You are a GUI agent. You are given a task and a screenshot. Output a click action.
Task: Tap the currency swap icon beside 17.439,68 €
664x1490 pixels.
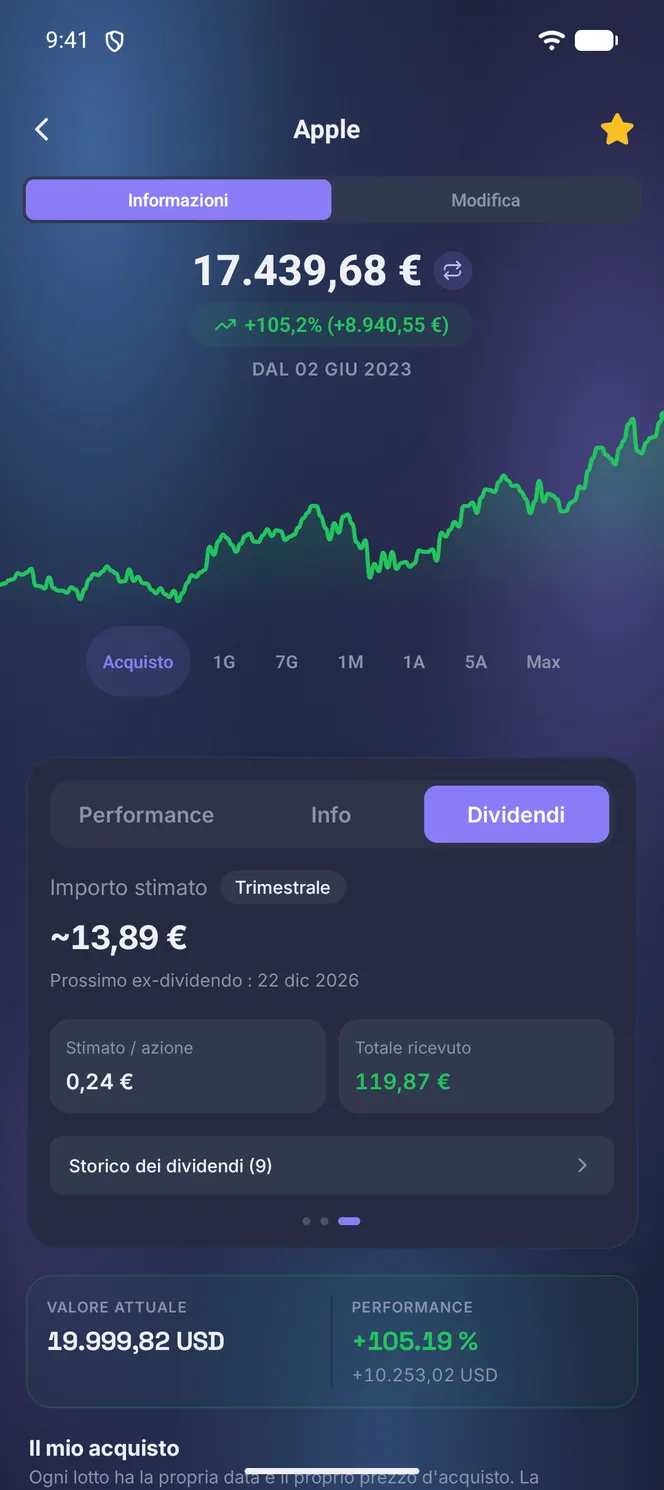pyautogui.click(x=452, y=270)
